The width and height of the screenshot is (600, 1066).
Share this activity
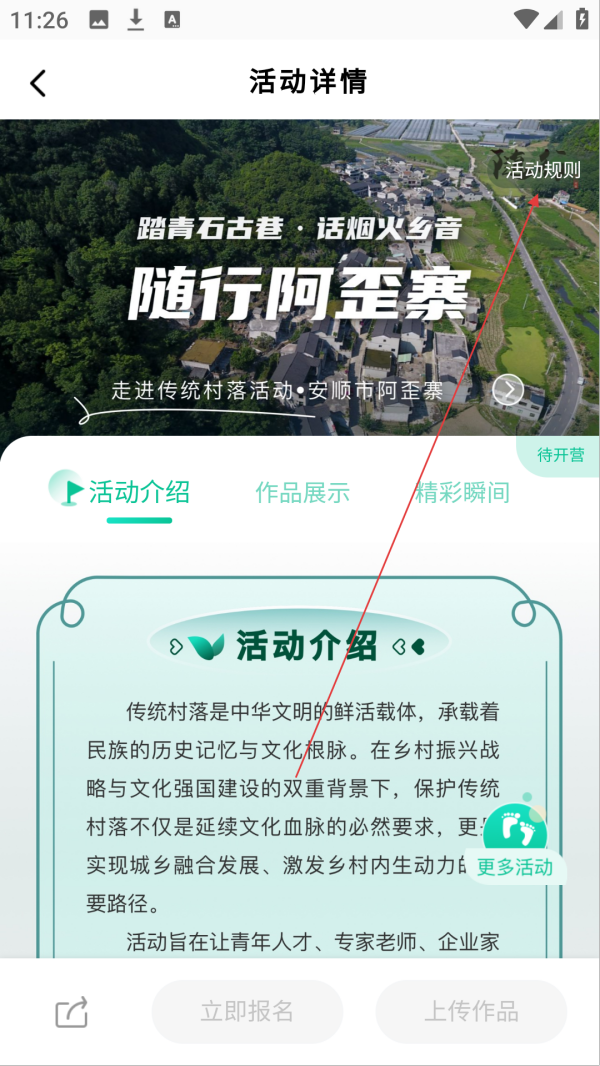71,1012
